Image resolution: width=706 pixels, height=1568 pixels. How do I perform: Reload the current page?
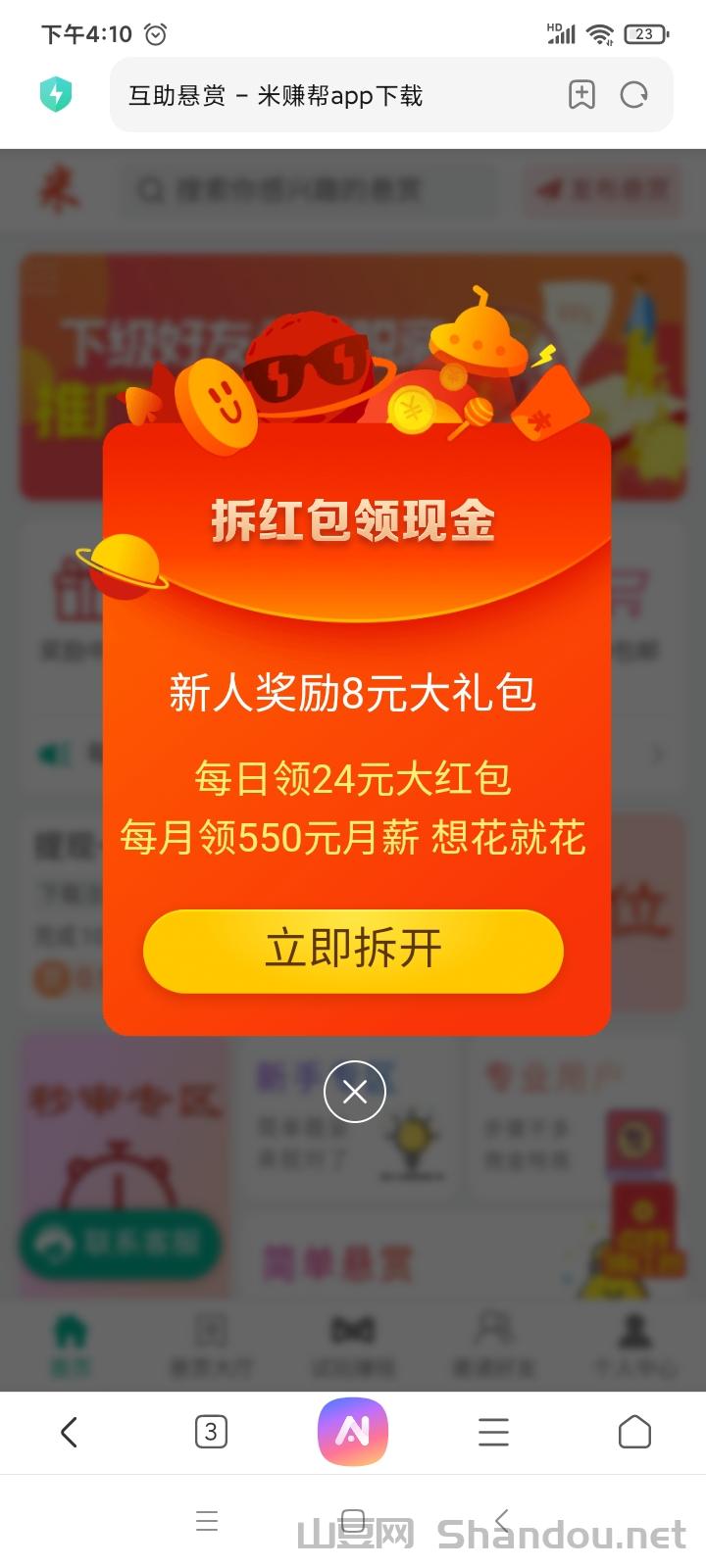pos(634,95)
